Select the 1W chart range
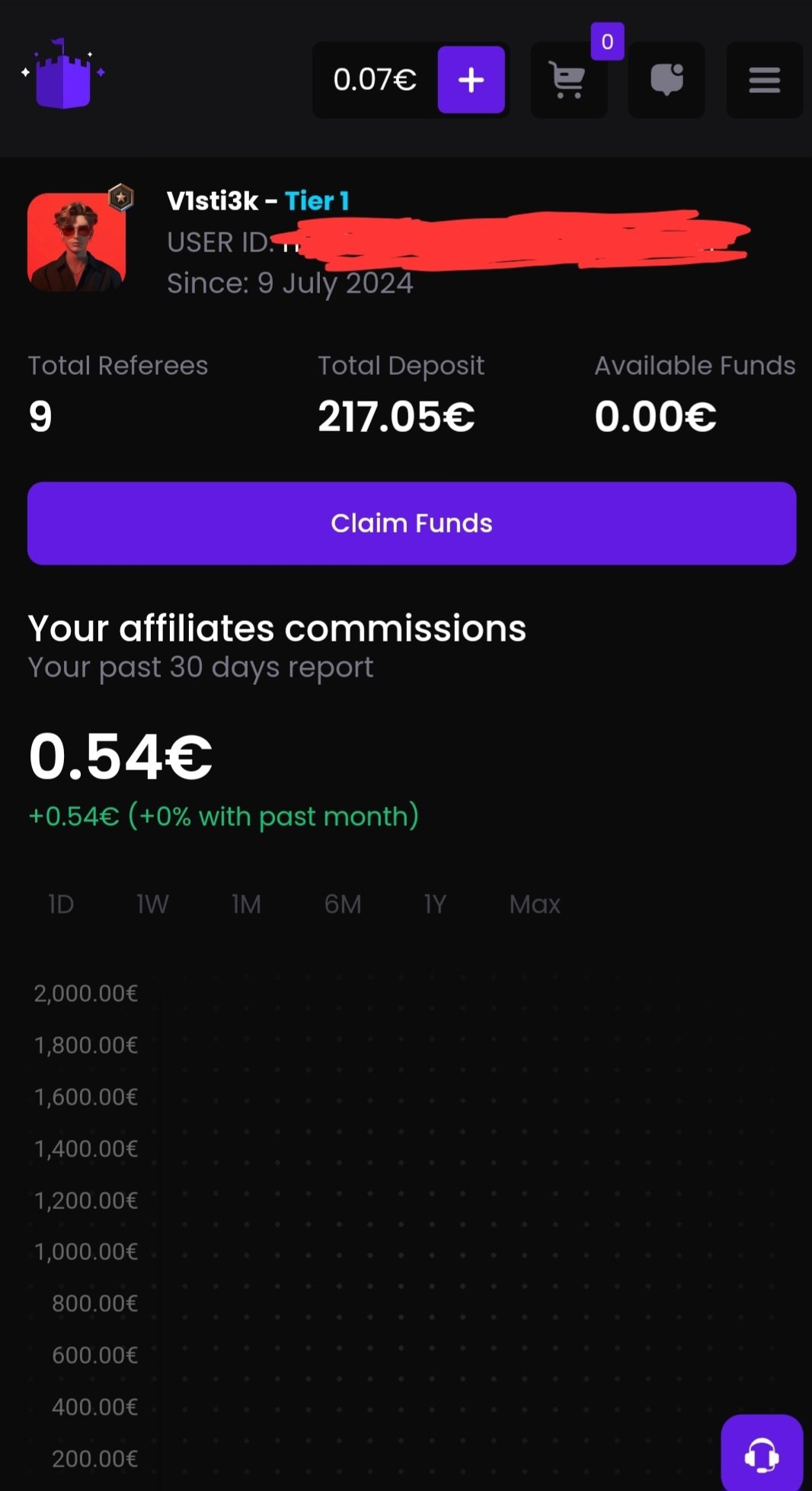 [x=152, y=904]
